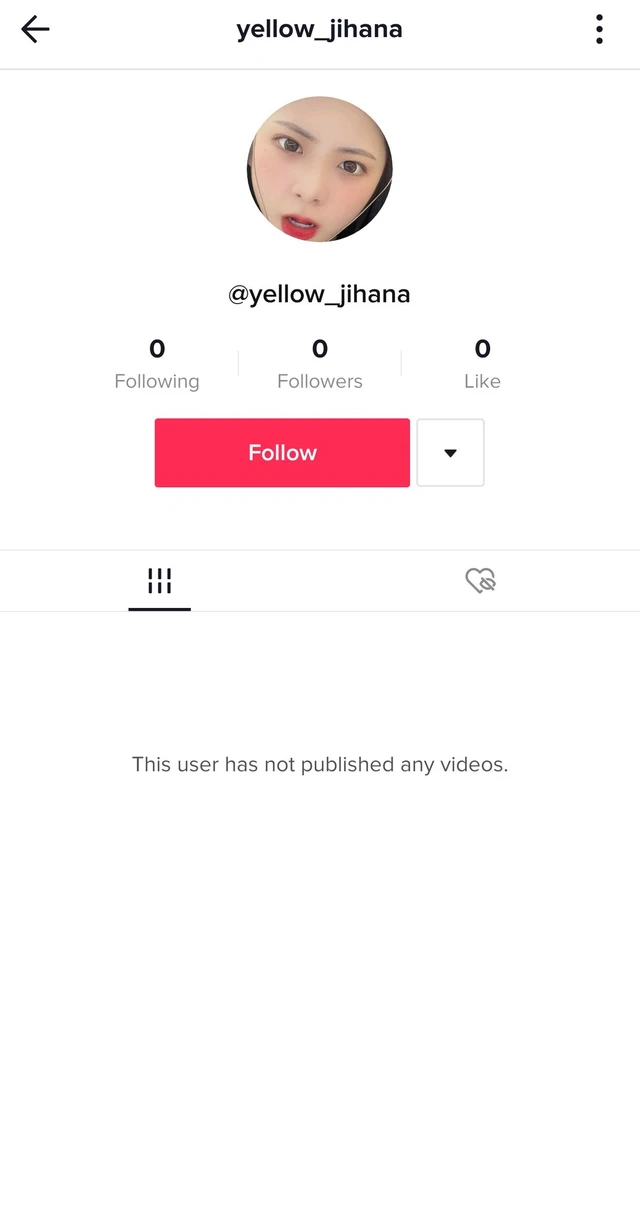Follow yellow_jihana

282,453
